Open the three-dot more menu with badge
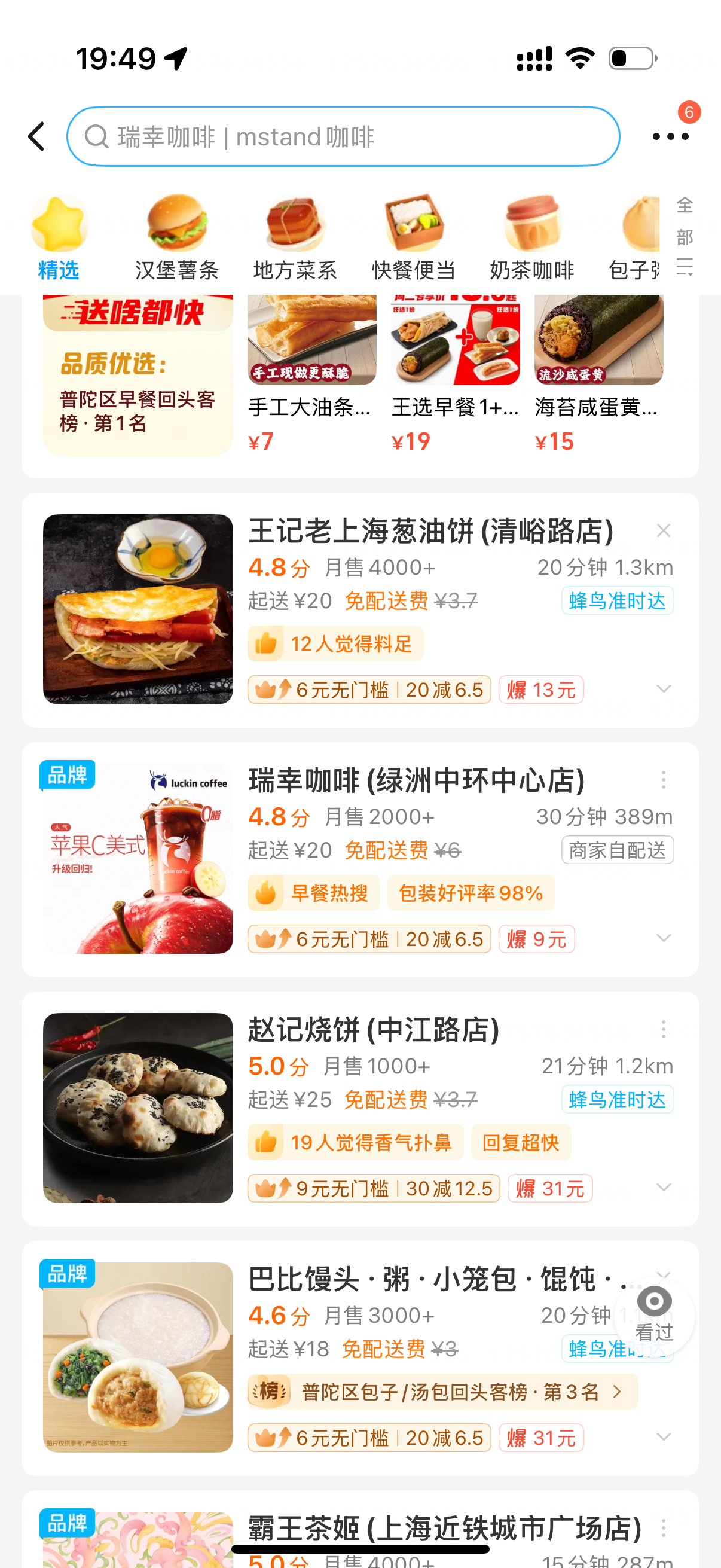Image resolution: width=721 pixels, height=1568 pixels. click(x=670, y=136)
